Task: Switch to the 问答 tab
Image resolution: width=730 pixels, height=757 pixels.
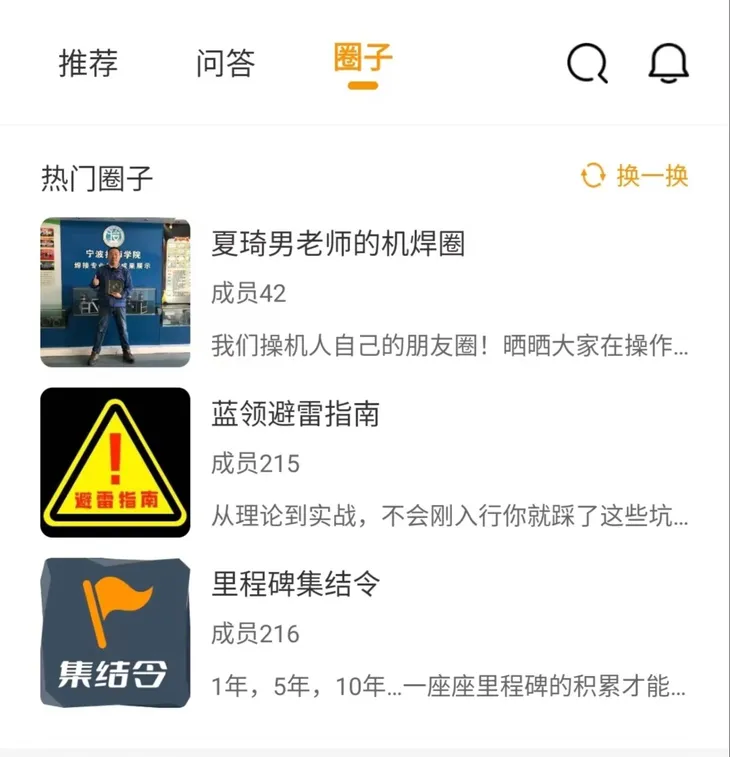Action: click(x=225, y=63)
